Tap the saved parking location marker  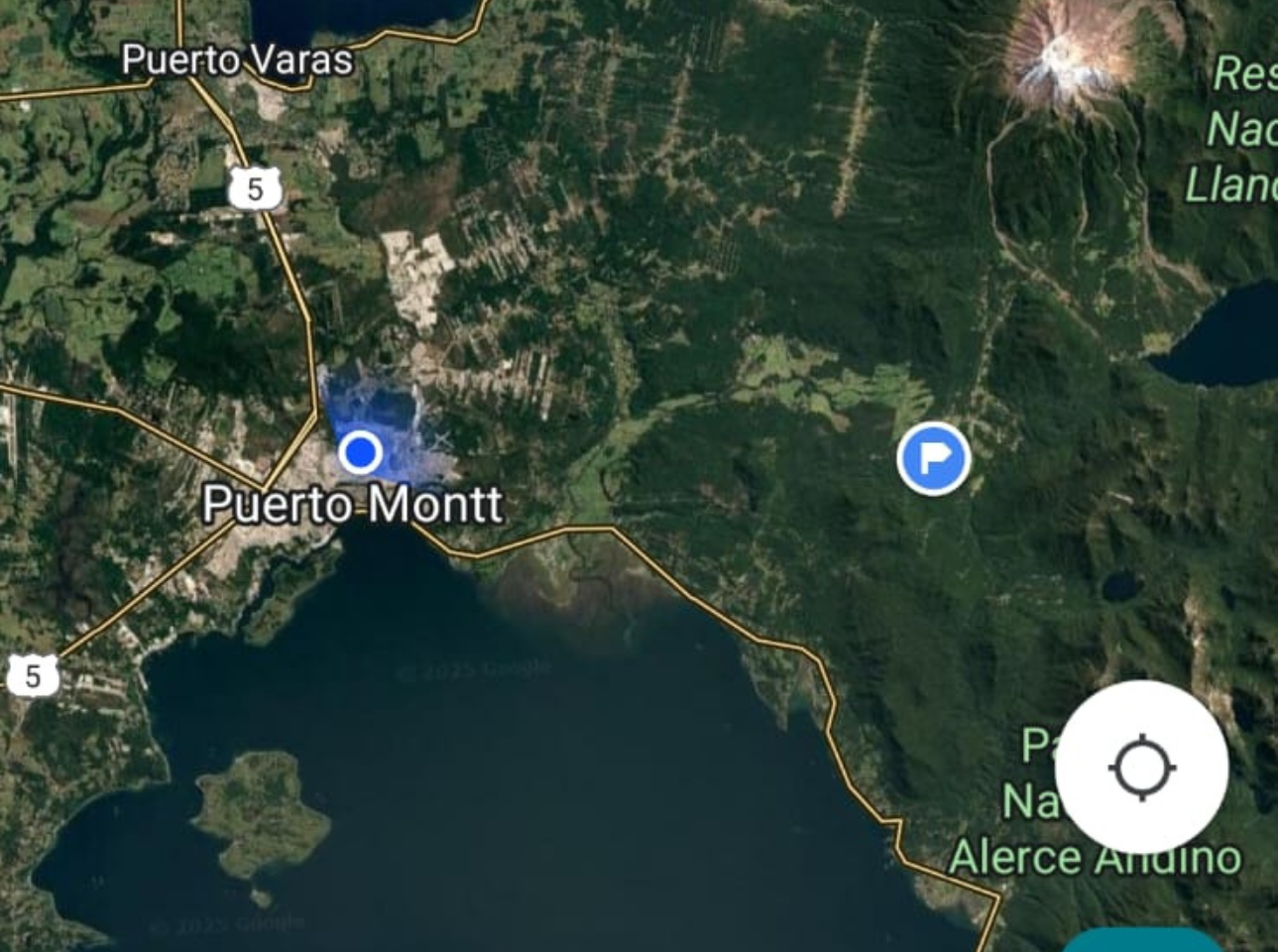933,458
